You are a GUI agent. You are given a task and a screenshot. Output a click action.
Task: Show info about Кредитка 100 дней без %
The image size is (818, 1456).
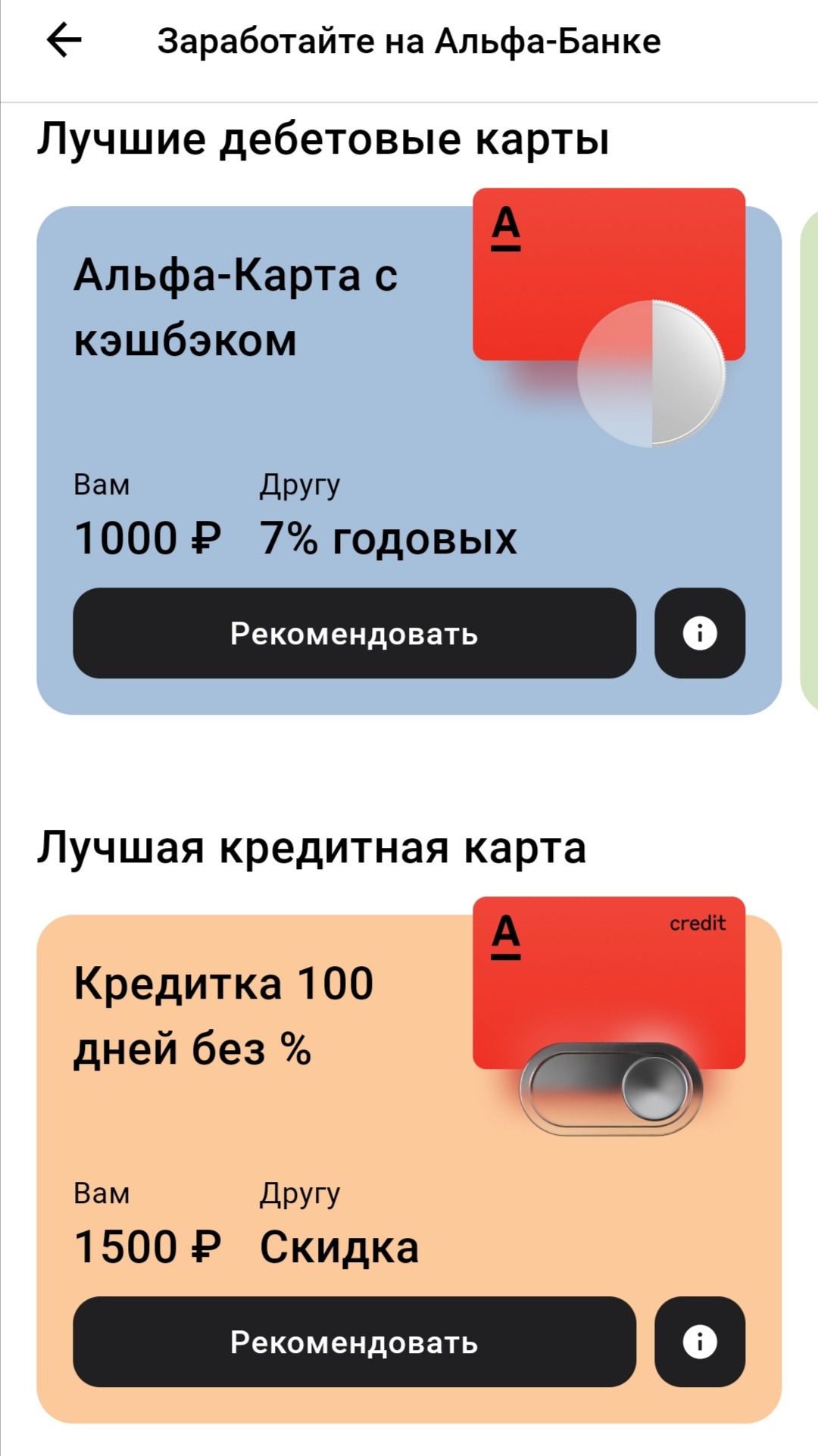(x=699, y=1342)
